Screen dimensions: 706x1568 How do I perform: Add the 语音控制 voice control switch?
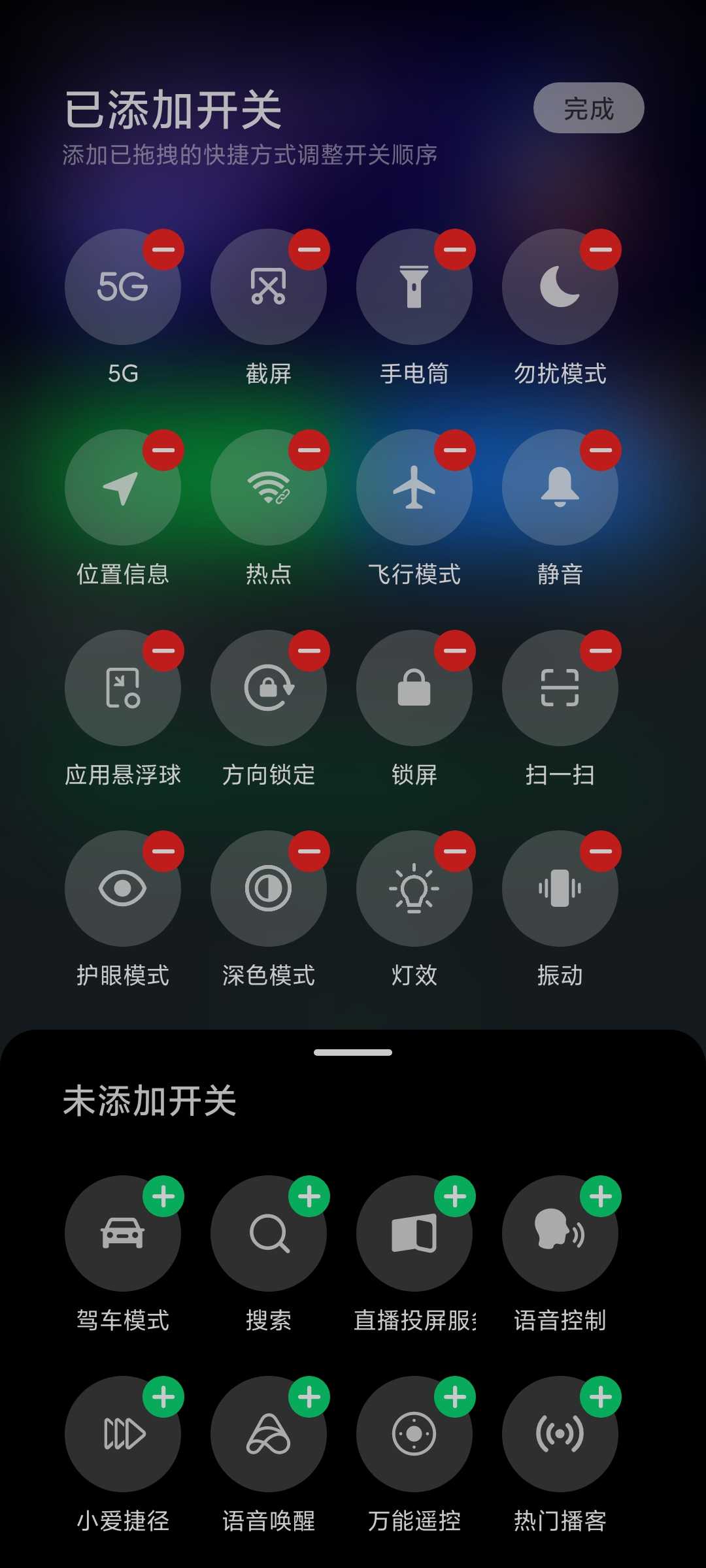601,1196
